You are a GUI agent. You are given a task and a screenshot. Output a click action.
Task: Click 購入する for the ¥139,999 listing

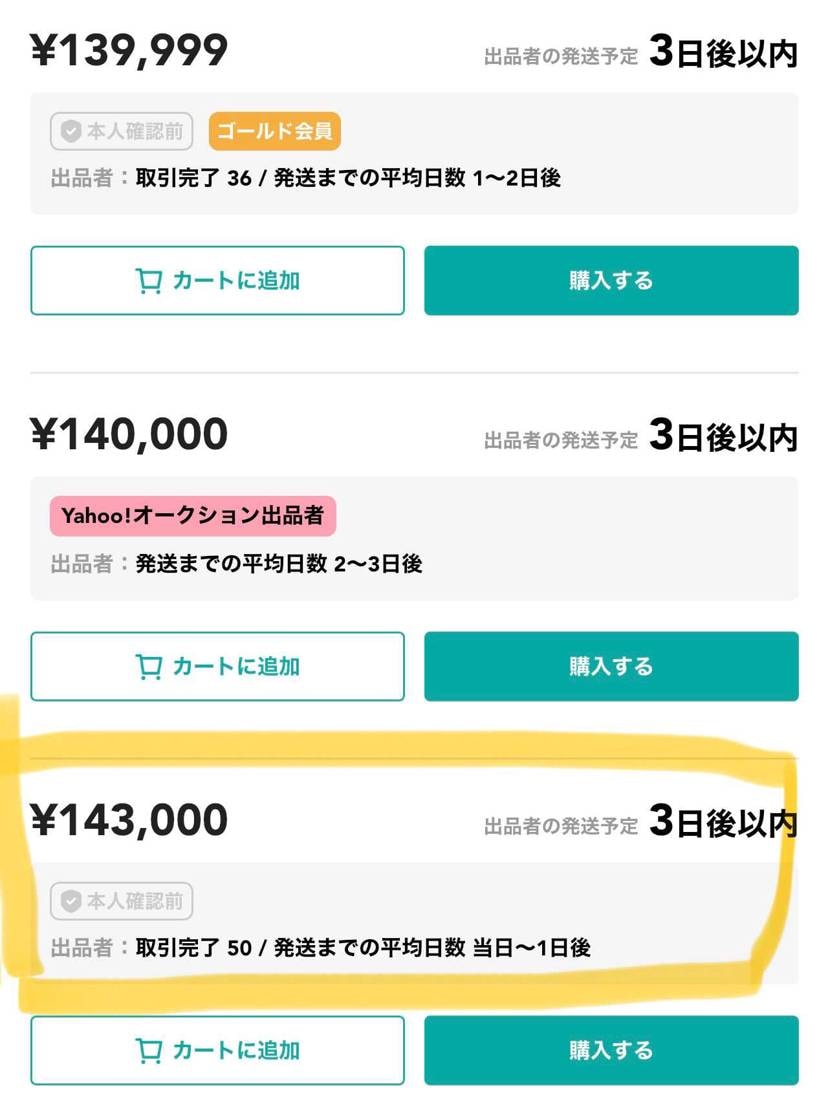click(611, 281)
